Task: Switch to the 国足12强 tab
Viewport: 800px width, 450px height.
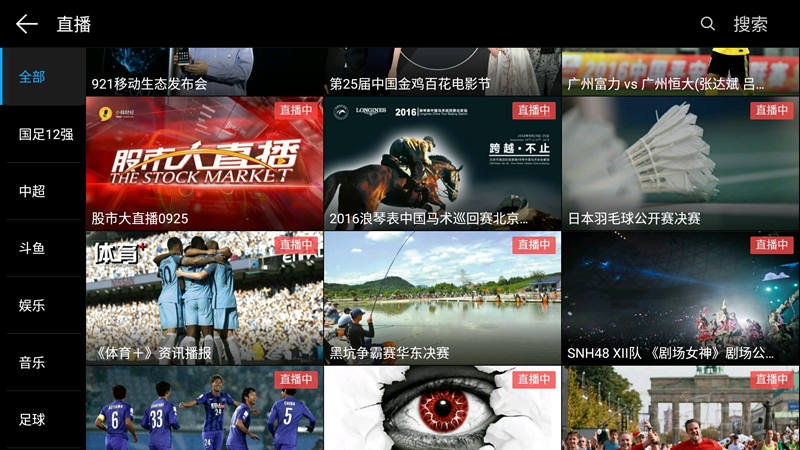Action: click(x=46, y=134)
